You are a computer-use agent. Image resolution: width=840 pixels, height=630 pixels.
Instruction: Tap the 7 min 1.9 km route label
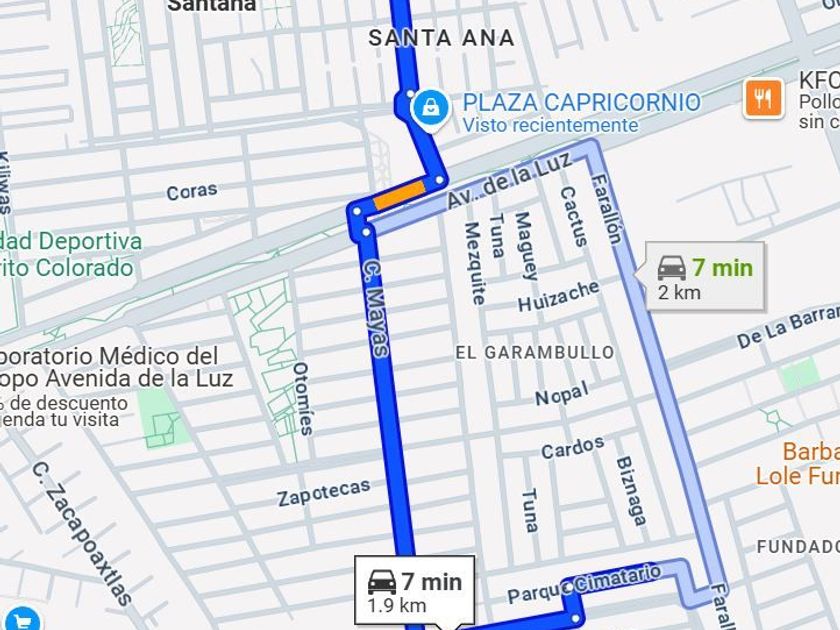414,591
